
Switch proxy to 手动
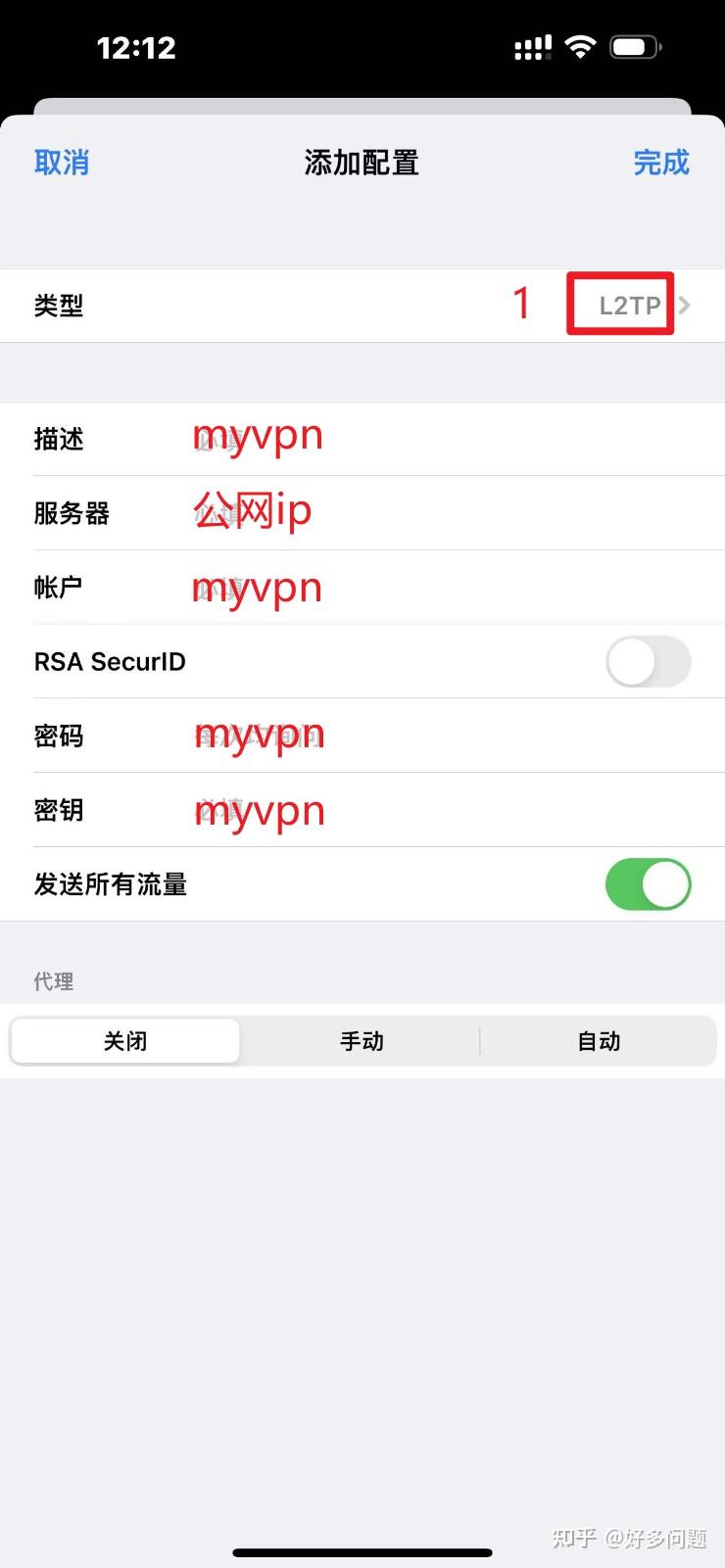coord(362,1041)
